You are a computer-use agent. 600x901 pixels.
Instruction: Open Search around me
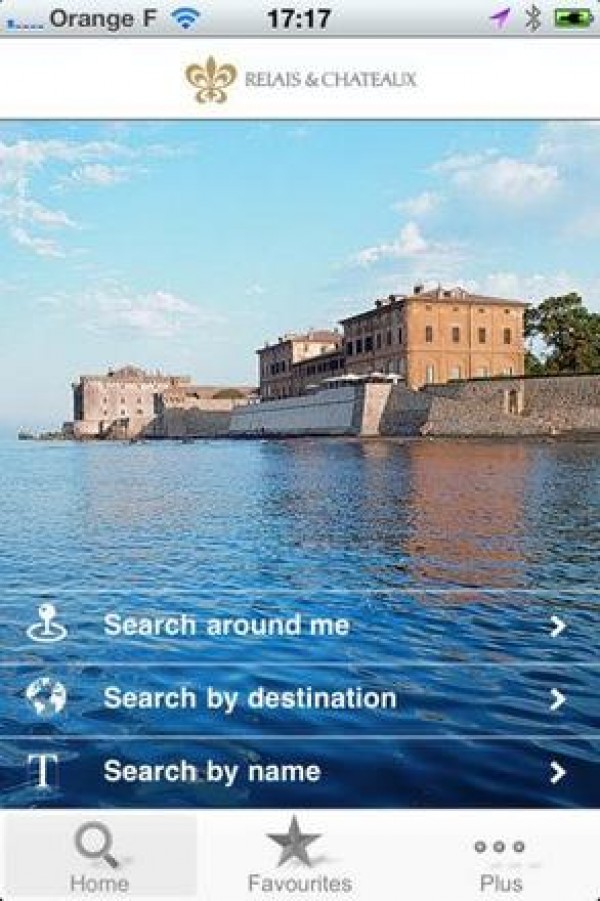coord(300,626)
